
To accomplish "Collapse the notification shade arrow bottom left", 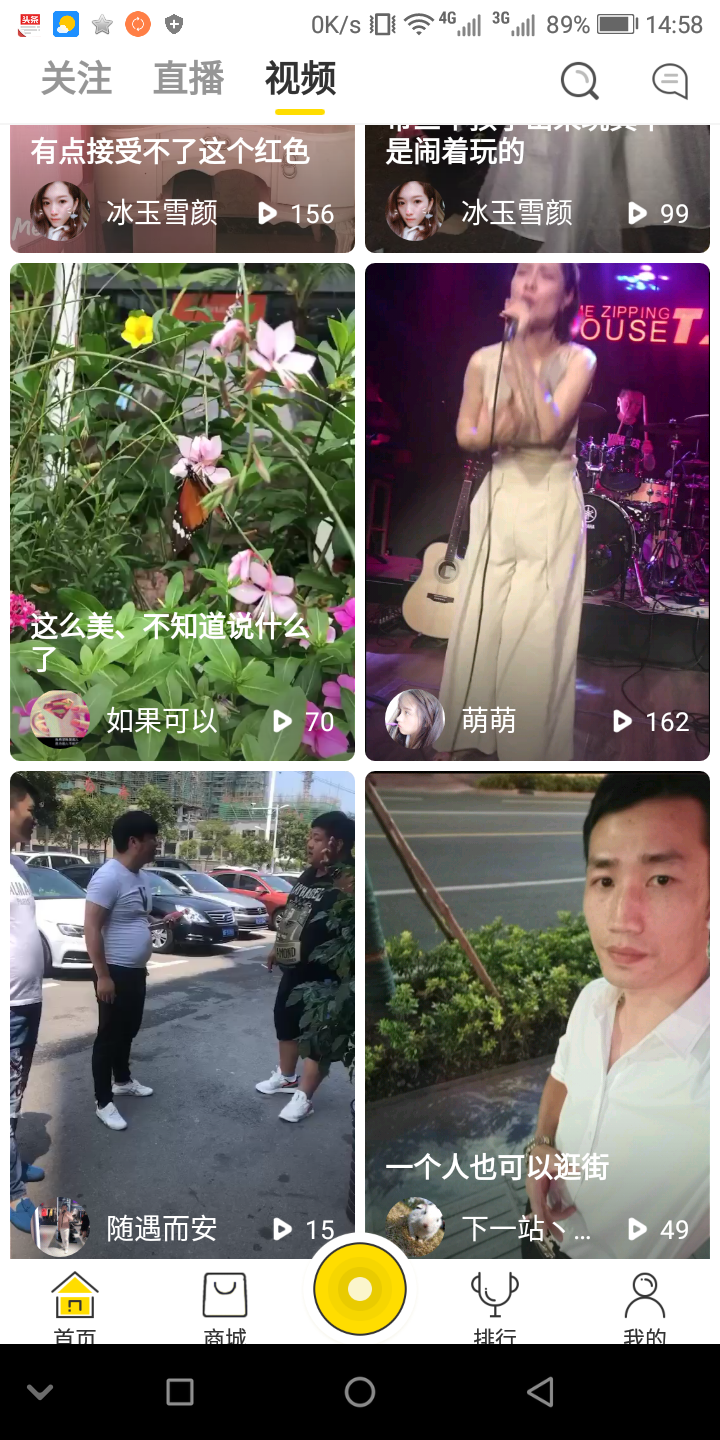I will click(40, 1390).
